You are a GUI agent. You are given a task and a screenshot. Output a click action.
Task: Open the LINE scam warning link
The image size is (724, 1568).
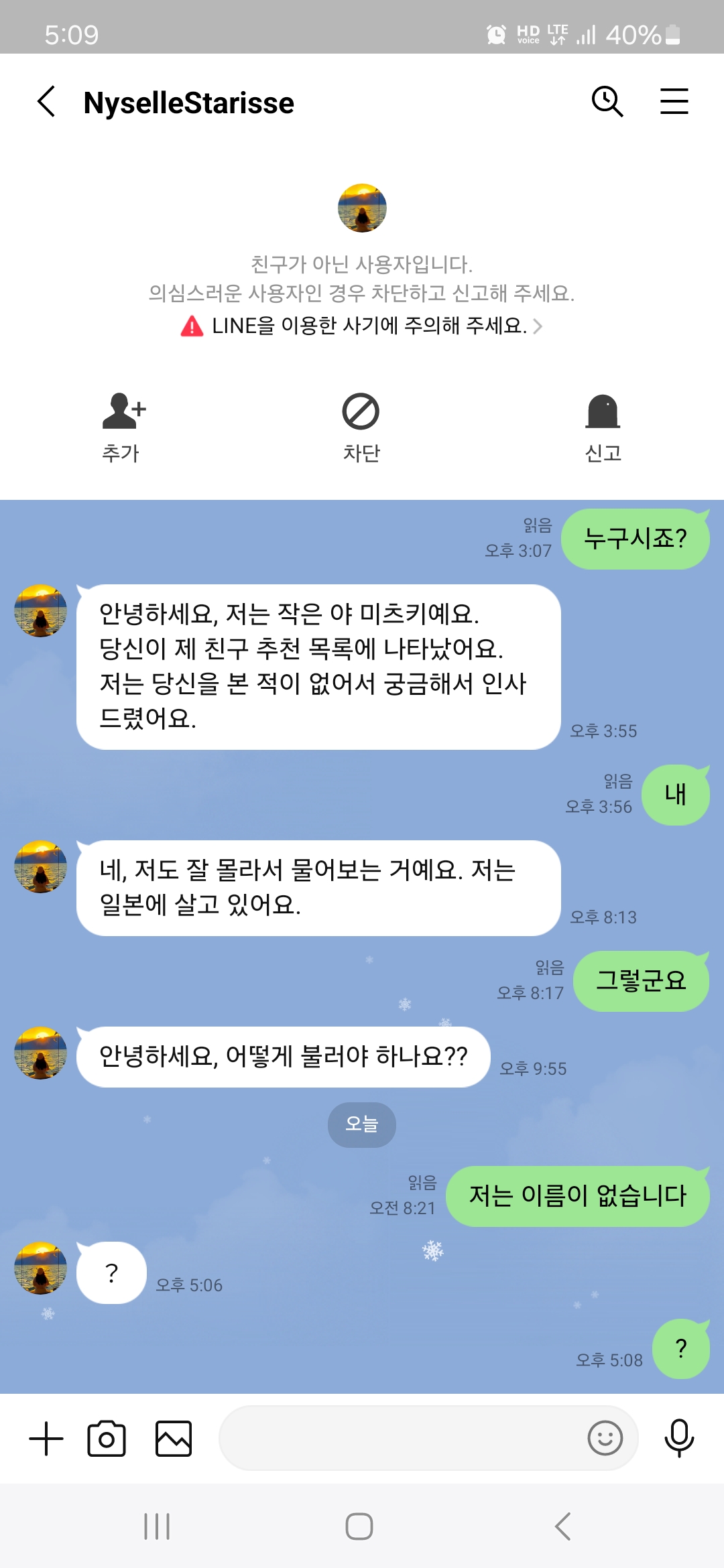coord(362,326)
